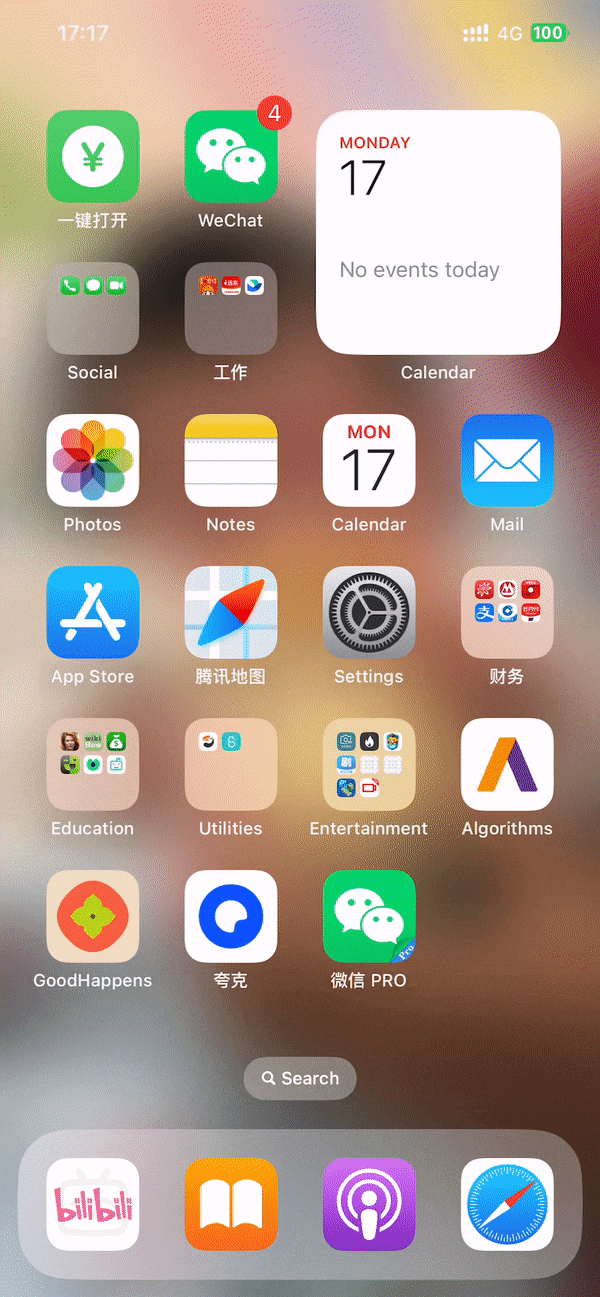Open the Entertainment folder
Image resolution: width=600 pixels, height=1297 pixels.
369,765
